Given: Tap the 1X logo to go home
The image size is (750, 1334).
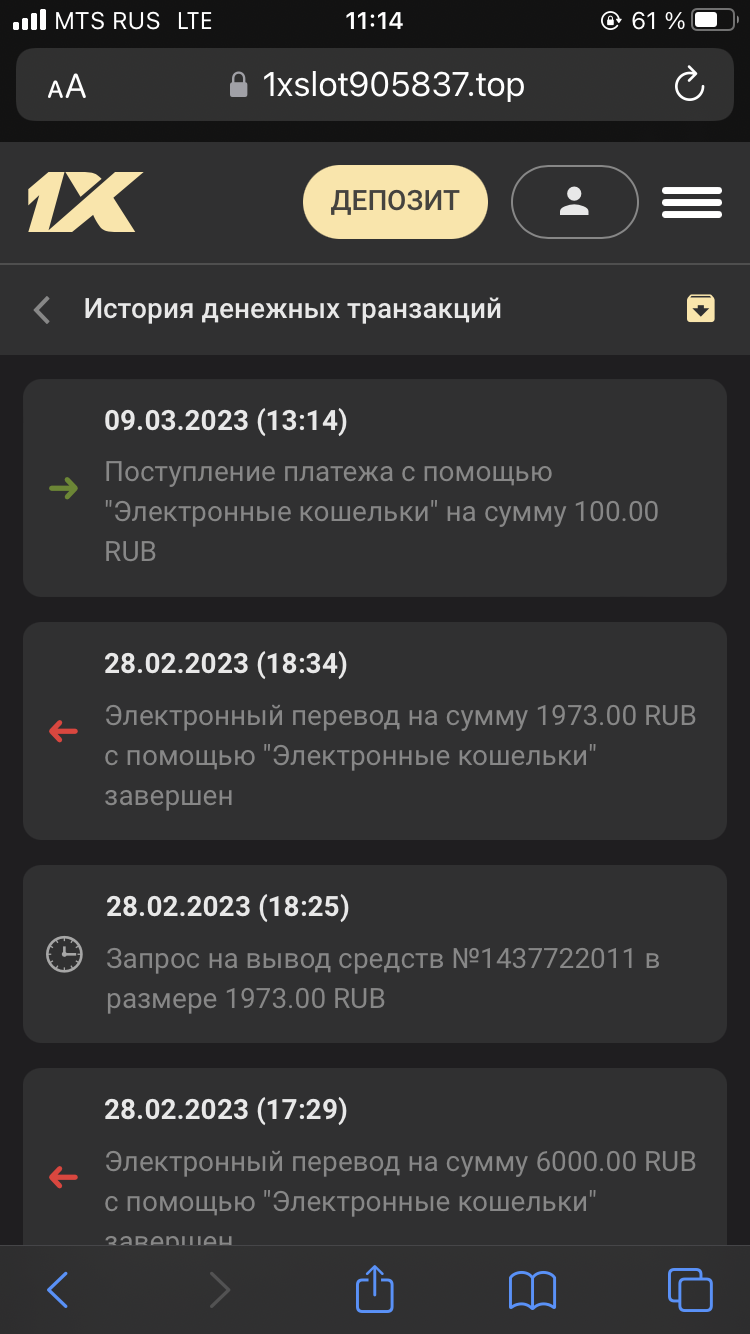Looking at the screenshot, I should tap(85, 202).
